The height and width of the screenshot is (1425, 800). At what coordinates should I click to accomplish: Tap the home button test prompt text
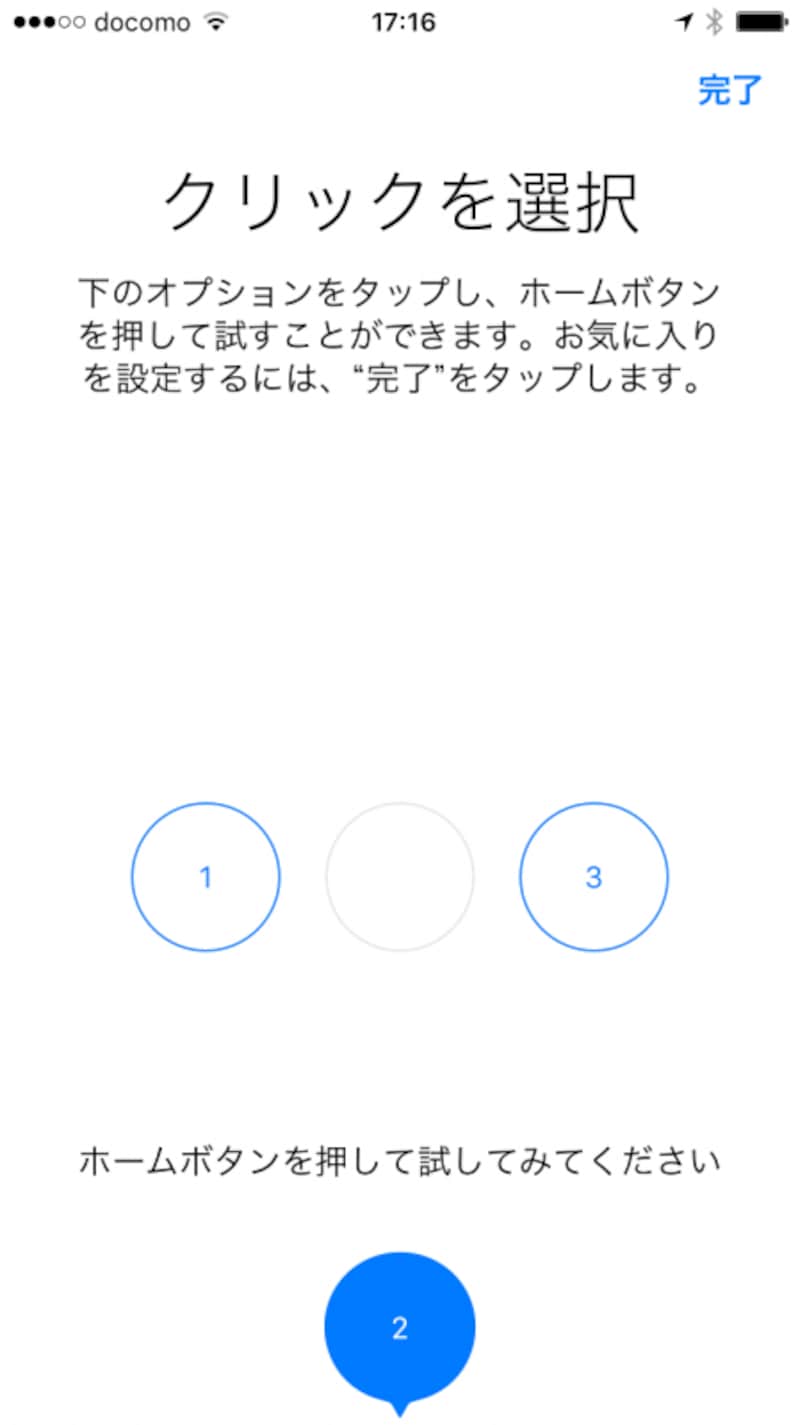coord(400,1160)
